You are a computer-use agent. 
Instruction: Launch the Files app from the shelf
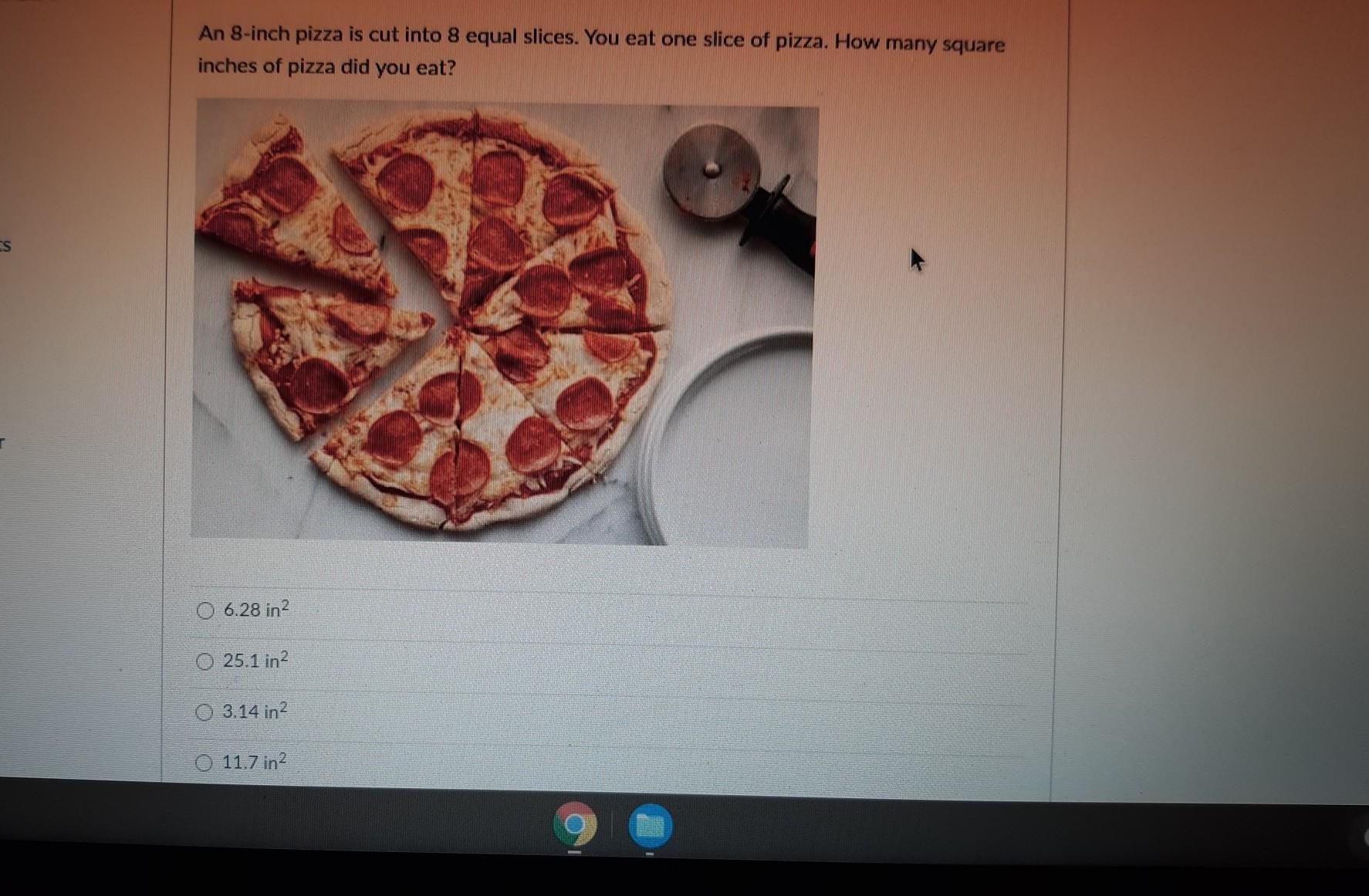[650, 826]
